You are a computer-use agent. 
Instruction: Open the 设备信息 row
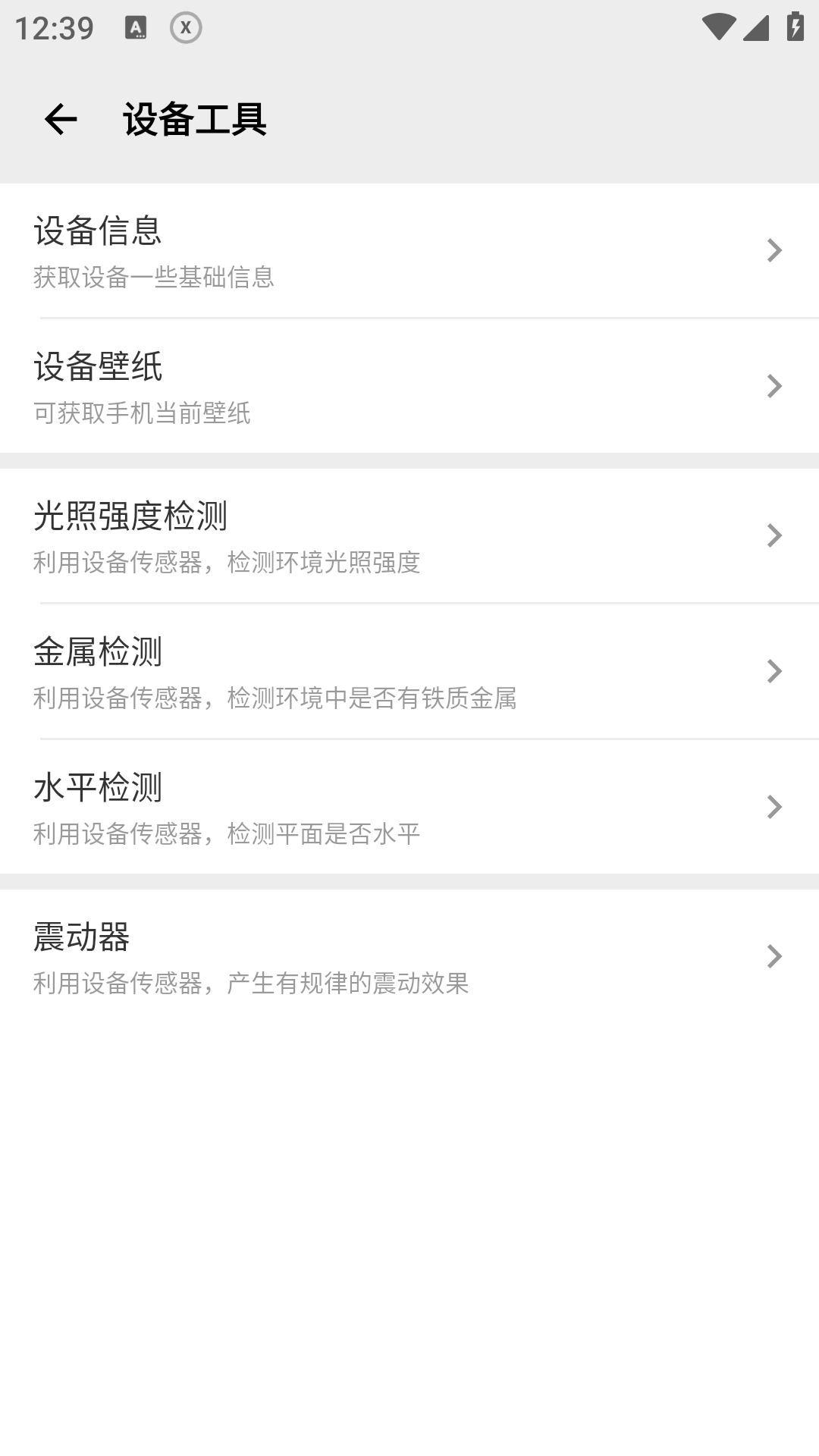[x=409, y=250]
